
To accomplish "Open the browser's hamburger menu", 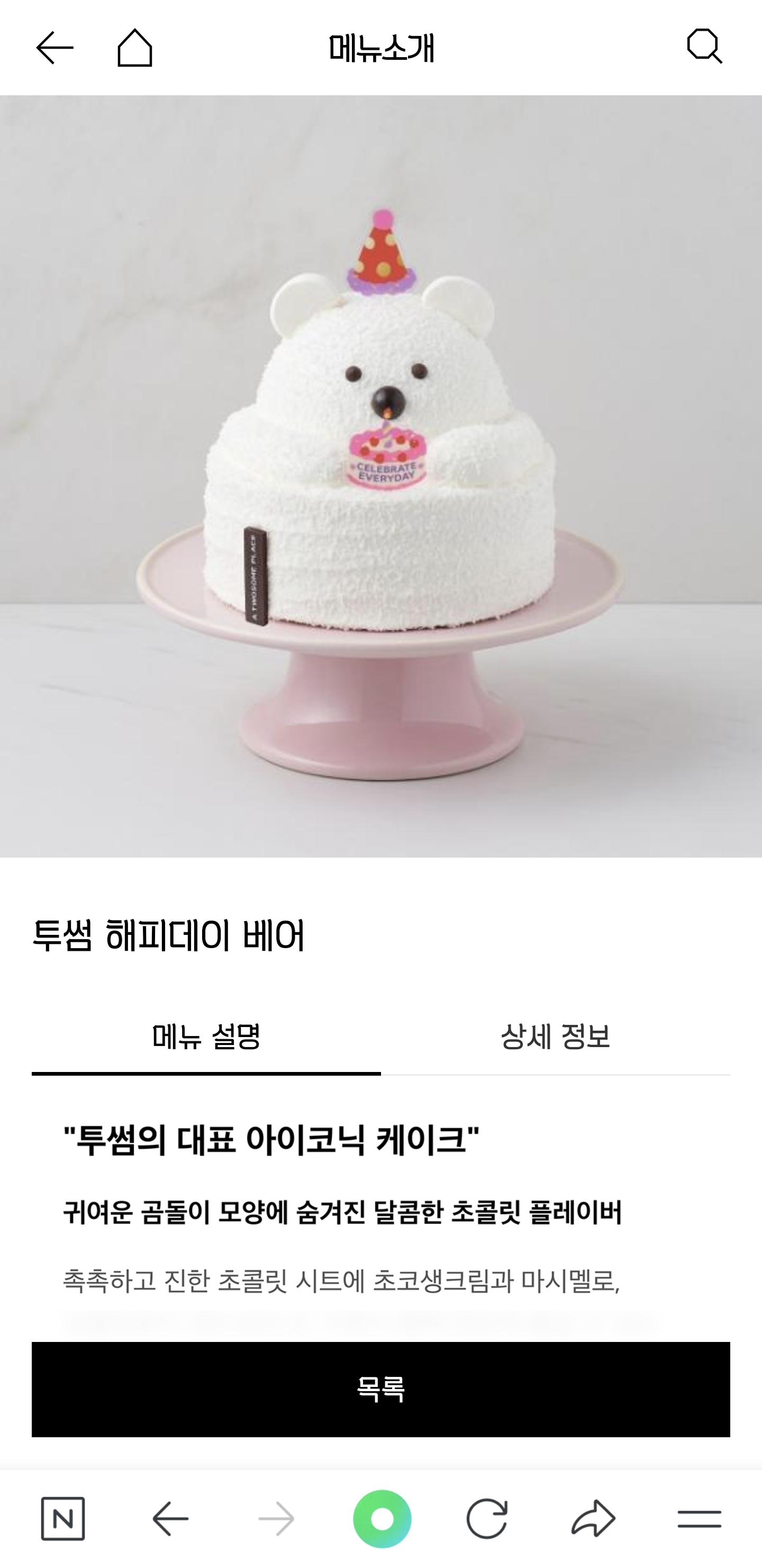I will click(700, 1519).
